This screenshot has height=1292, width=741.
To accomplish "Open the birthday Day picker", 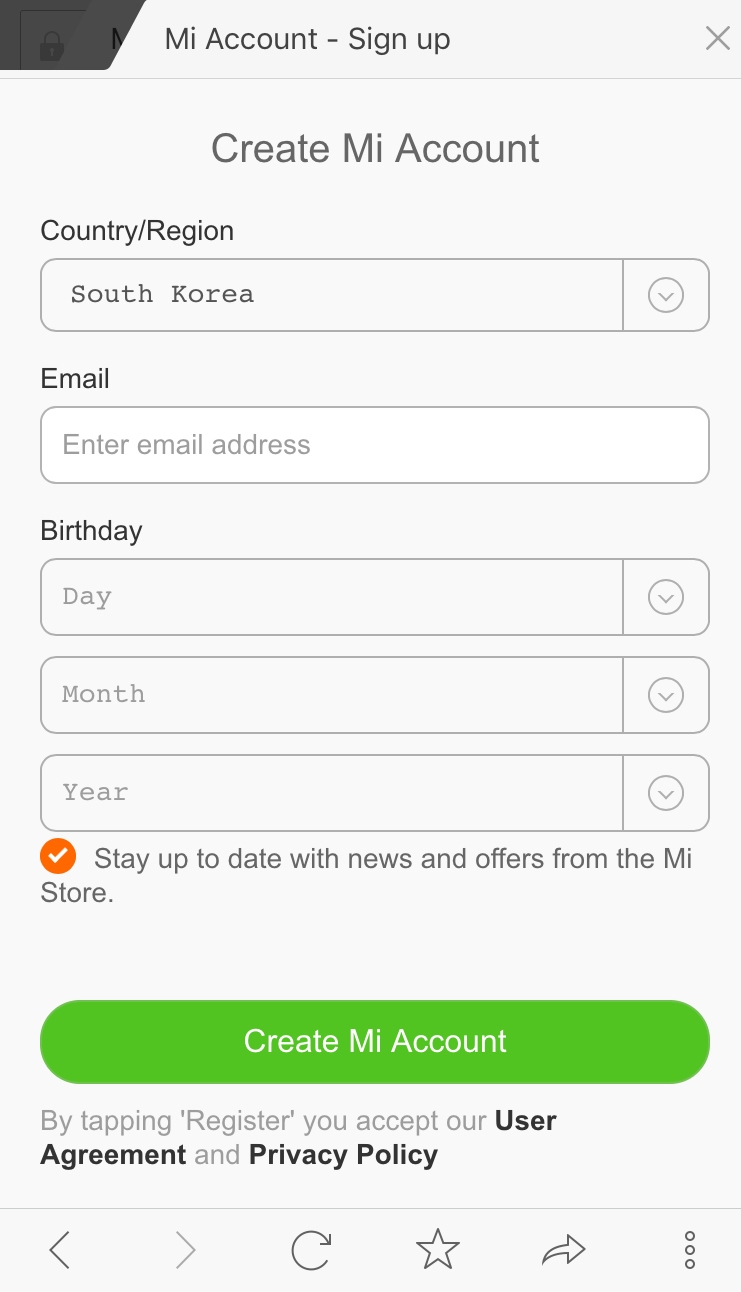I will pyautogui.click(x=375, y=597).
